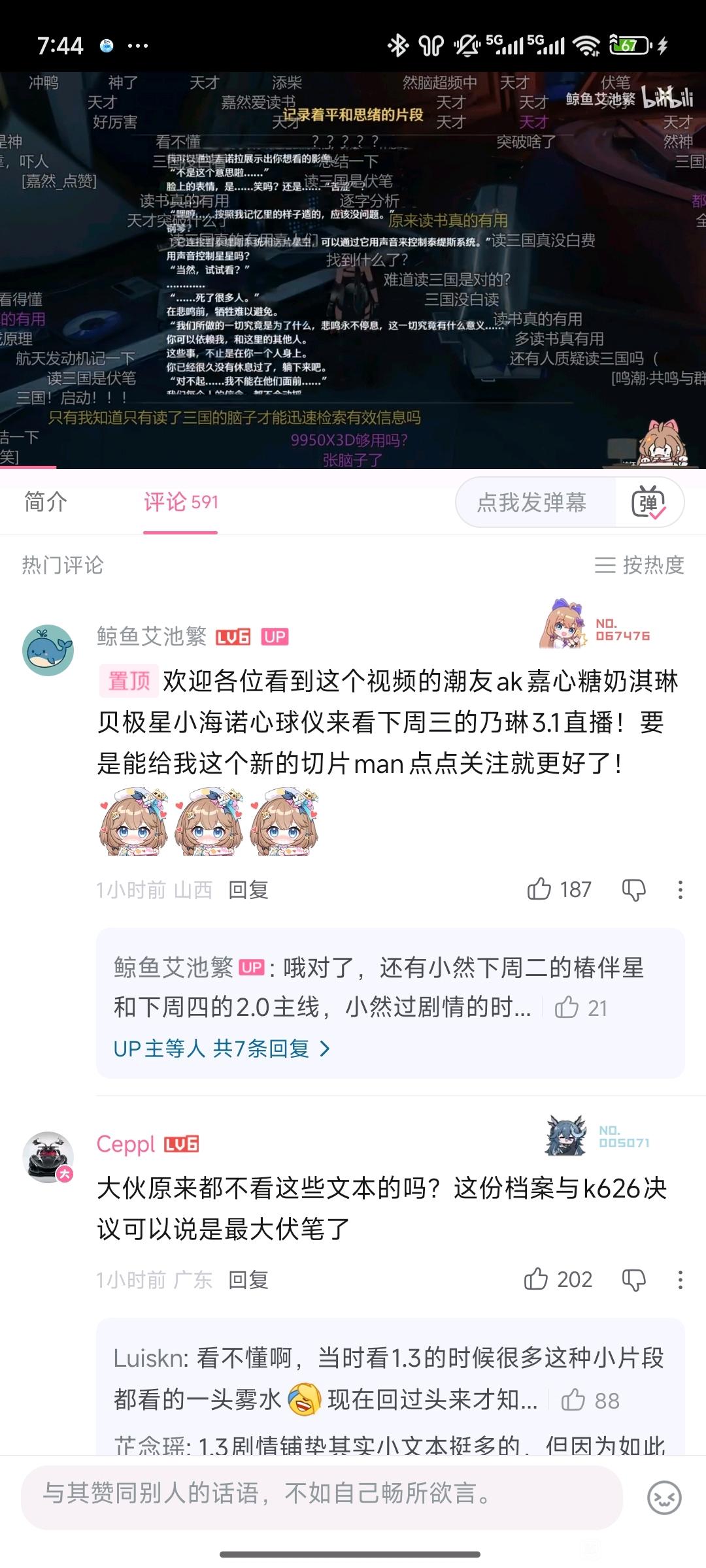Switch to the 简介 tab
706x1568 pixels.
click(46, 502)
